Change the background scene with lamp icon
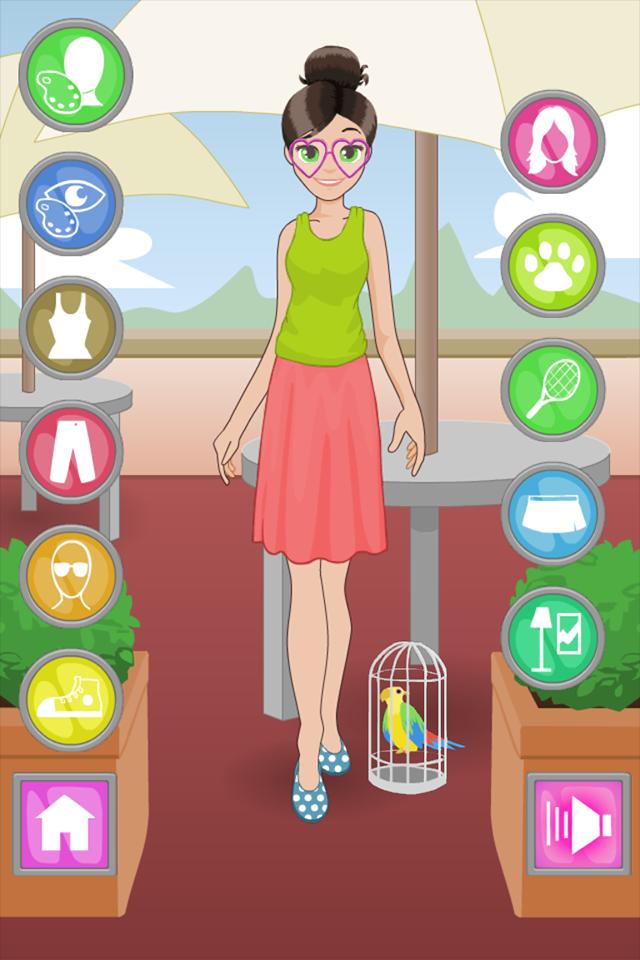Image resolution: width=640 pixels, height=960 pixels. [x=552, y=638]
